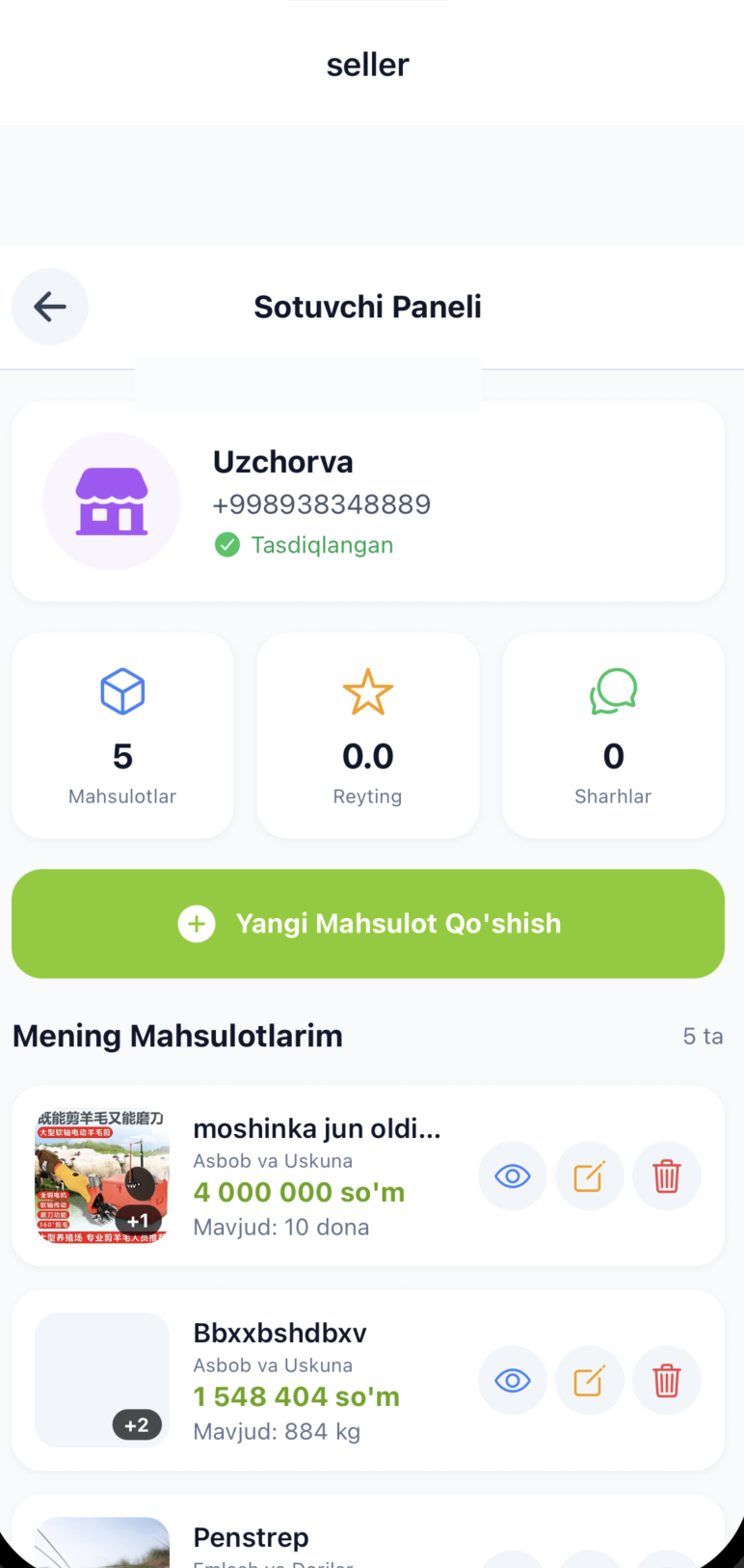Select the Reyting star icon
Screen dimensions: 744x1568
[x=367, y=690]
